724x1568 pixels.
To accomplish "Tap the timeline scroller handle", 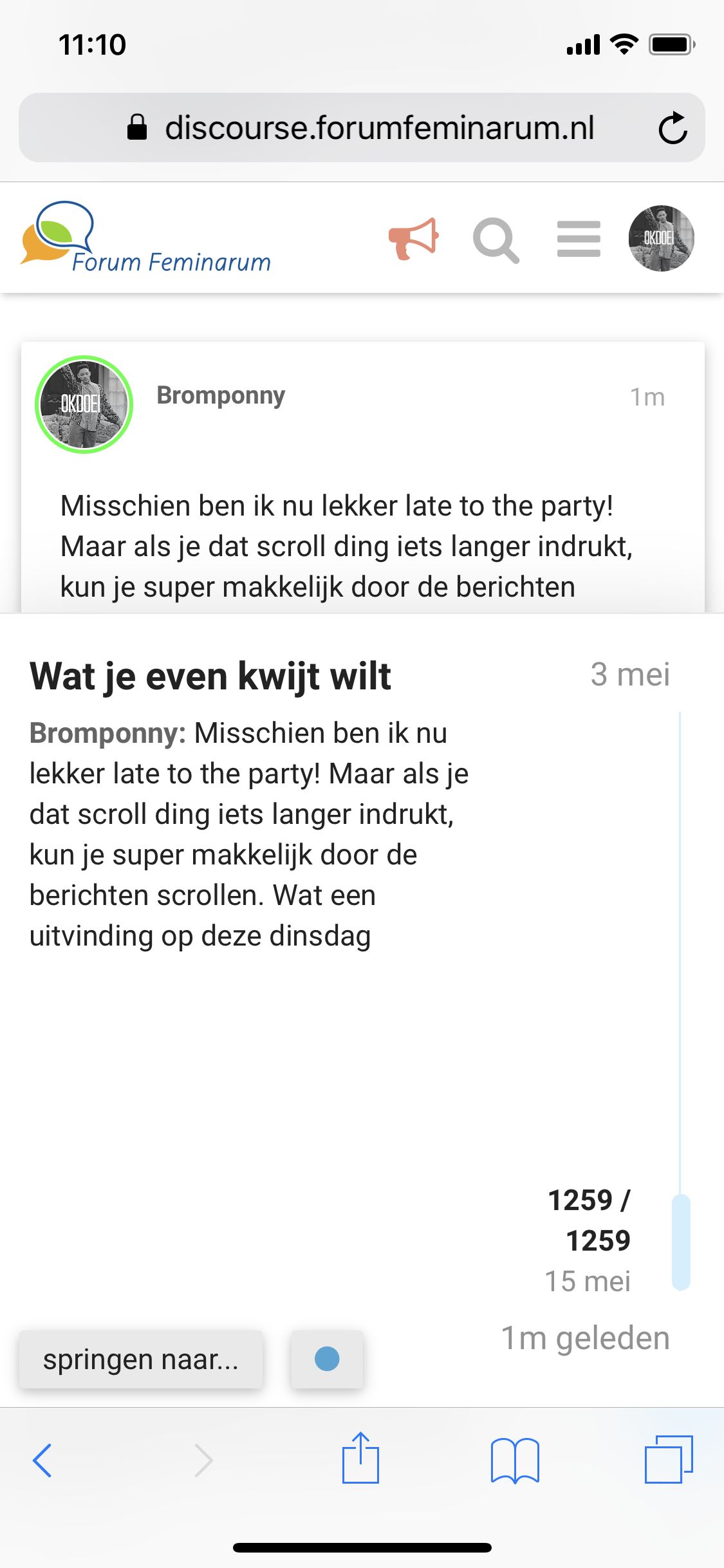I will click(x=681, y=1242).
